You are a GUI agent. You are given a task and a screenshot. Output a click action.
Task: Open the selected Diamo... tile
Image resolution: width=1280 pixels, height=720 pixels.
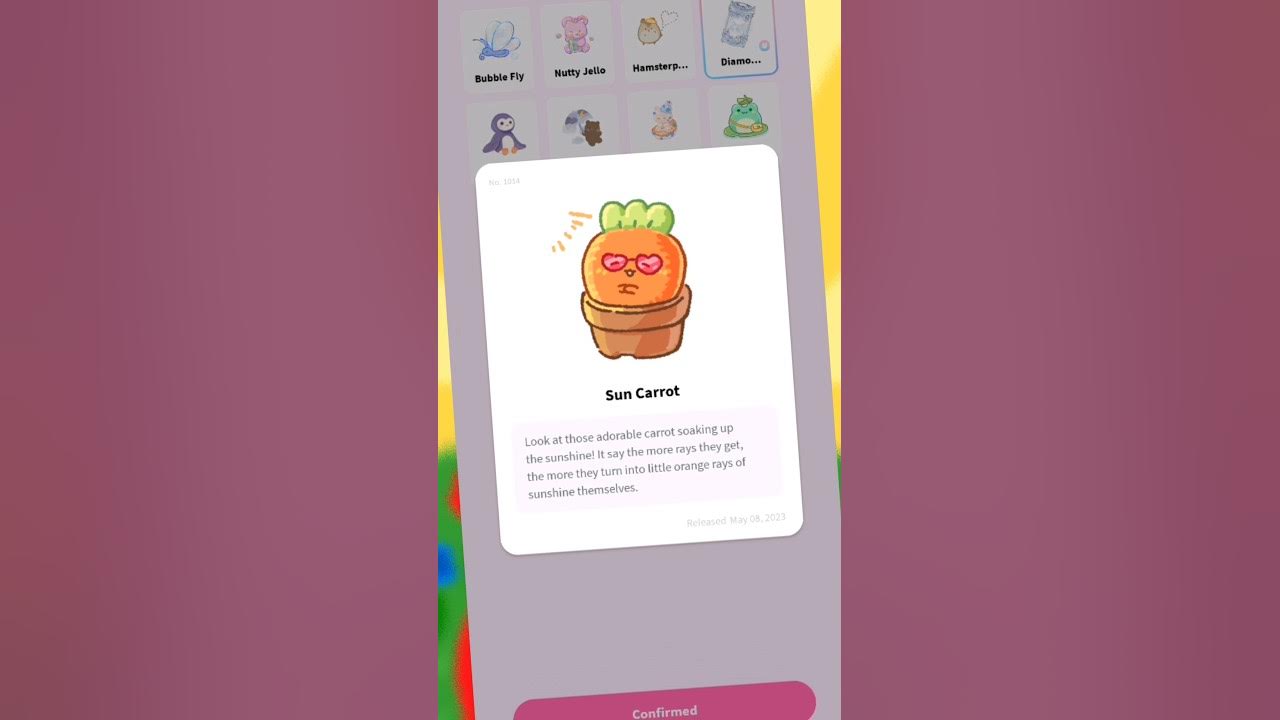click(x=740, y=37)
